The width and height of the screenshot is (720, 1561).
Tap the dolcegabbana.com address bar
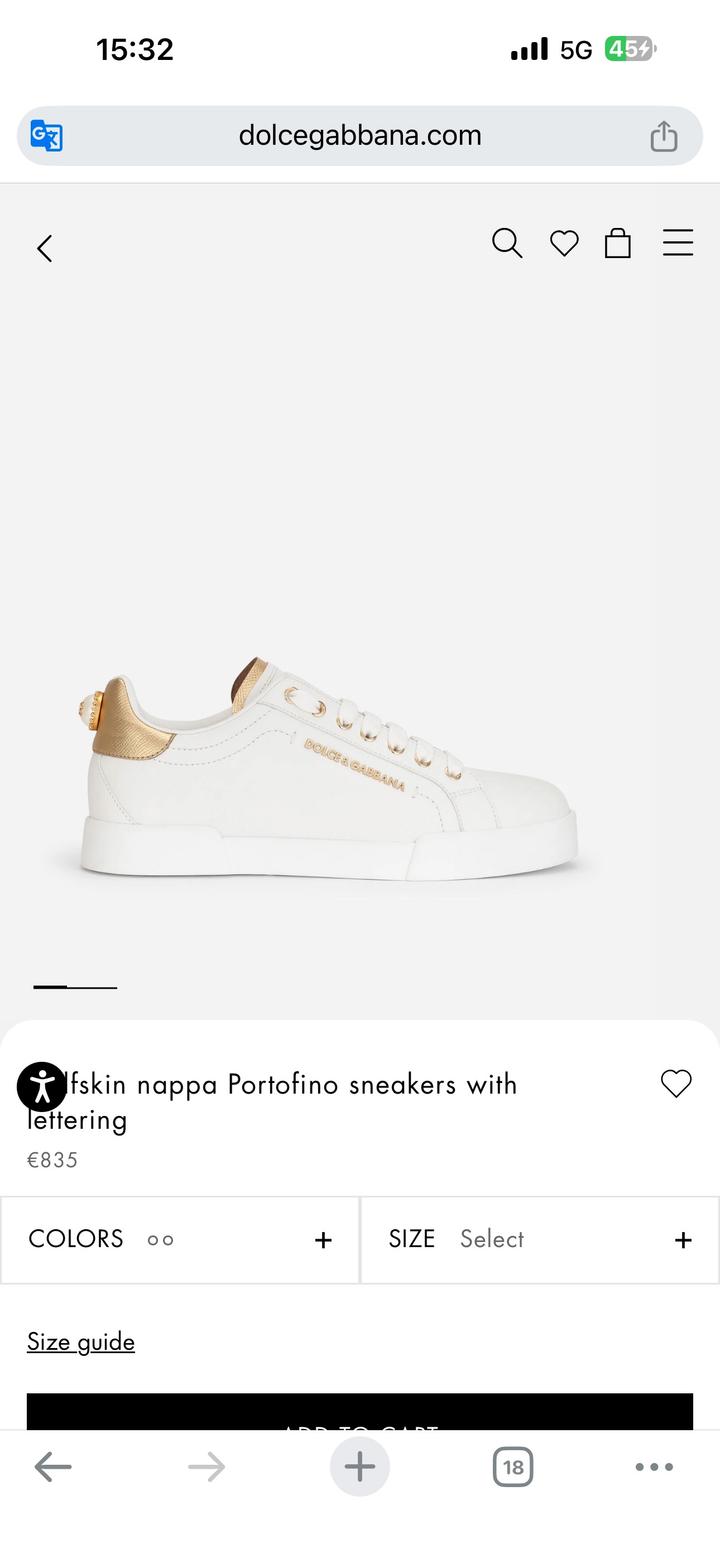click(x=360, y=136)
